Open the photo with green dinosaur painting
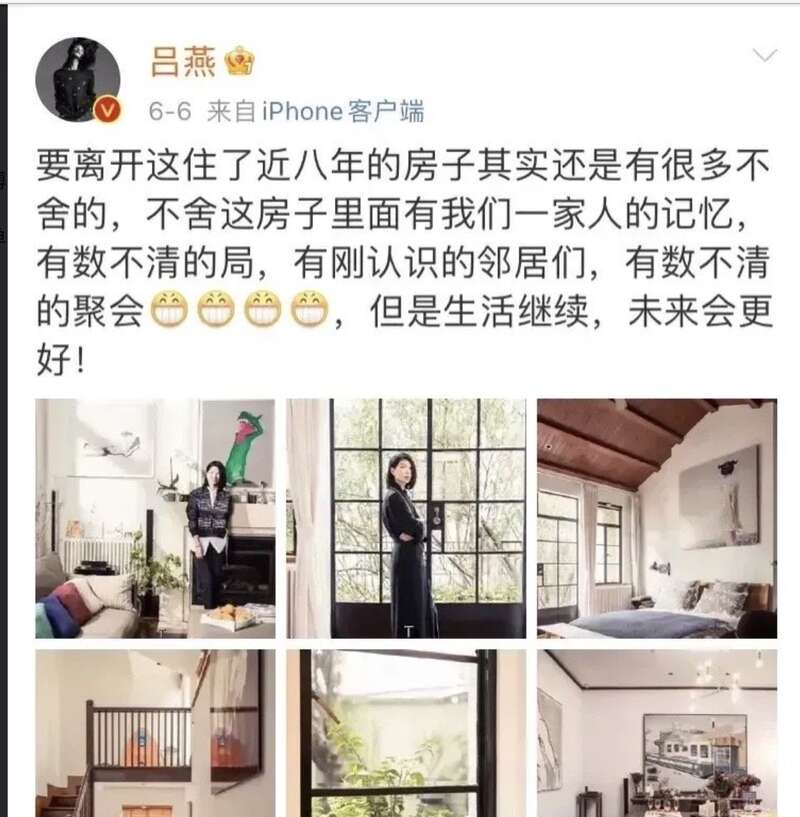This screenshot has width=800, height=817. pos(155,518)
